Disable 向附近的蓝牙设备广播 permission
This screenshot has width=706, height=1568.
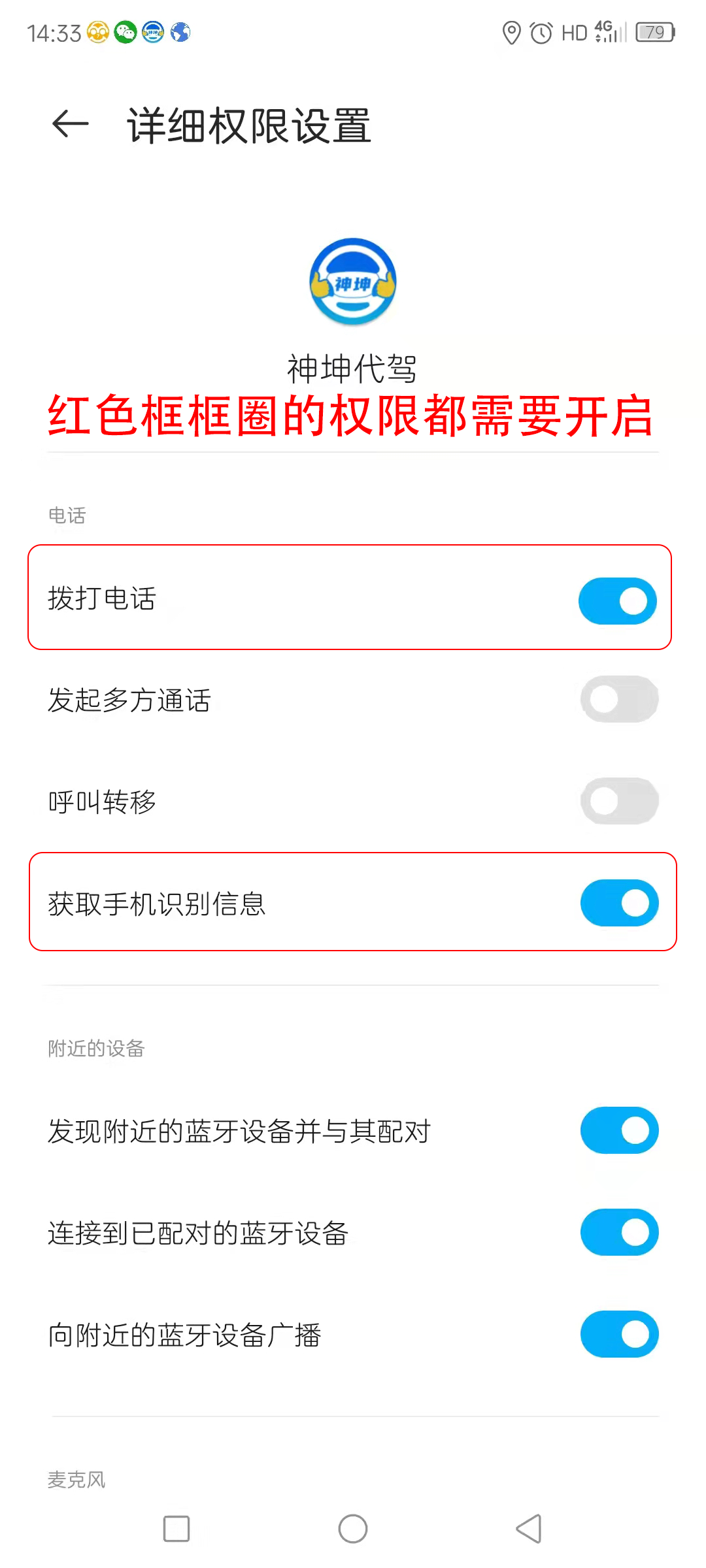click(x=618, y=1334)
